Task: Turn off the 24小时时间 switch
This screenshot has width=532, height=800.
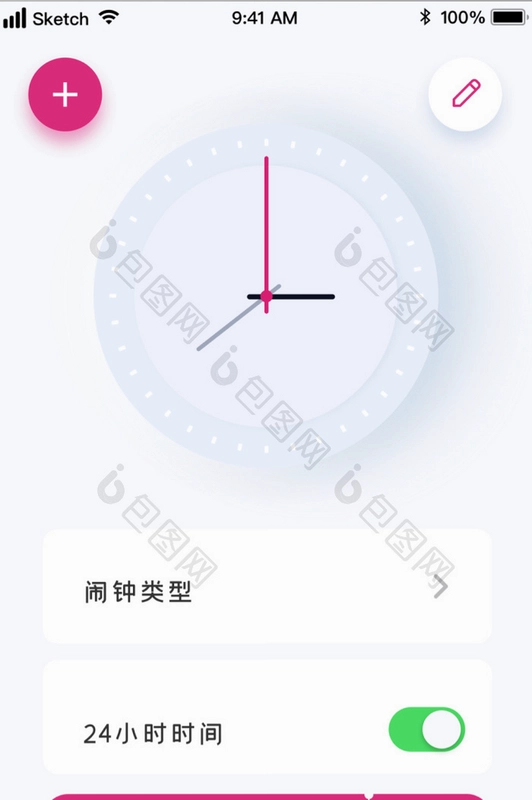Action: pyautogui.click(x=427, y=729)
